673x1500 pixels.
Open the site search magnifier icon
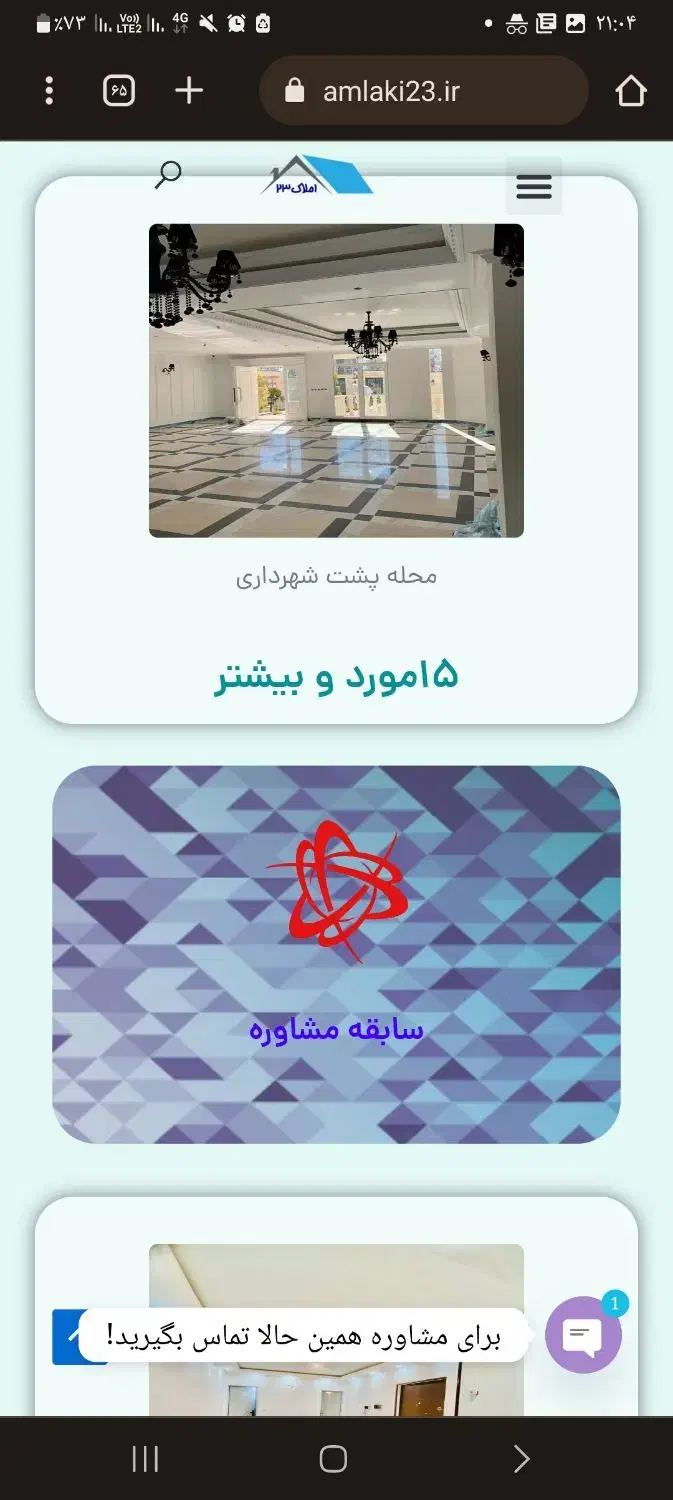(x=168, y=174)
